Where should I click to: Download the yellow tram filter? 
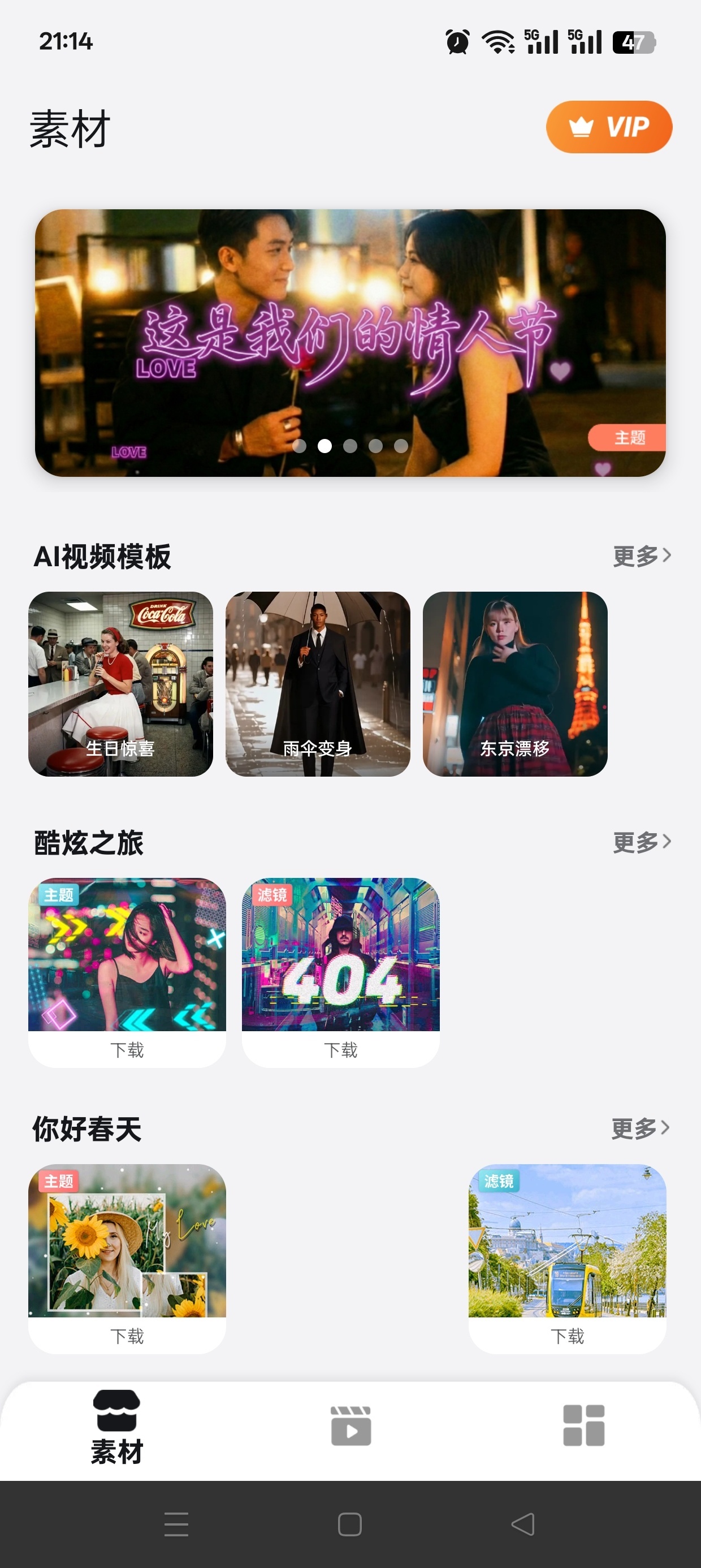coord(567,1336)
